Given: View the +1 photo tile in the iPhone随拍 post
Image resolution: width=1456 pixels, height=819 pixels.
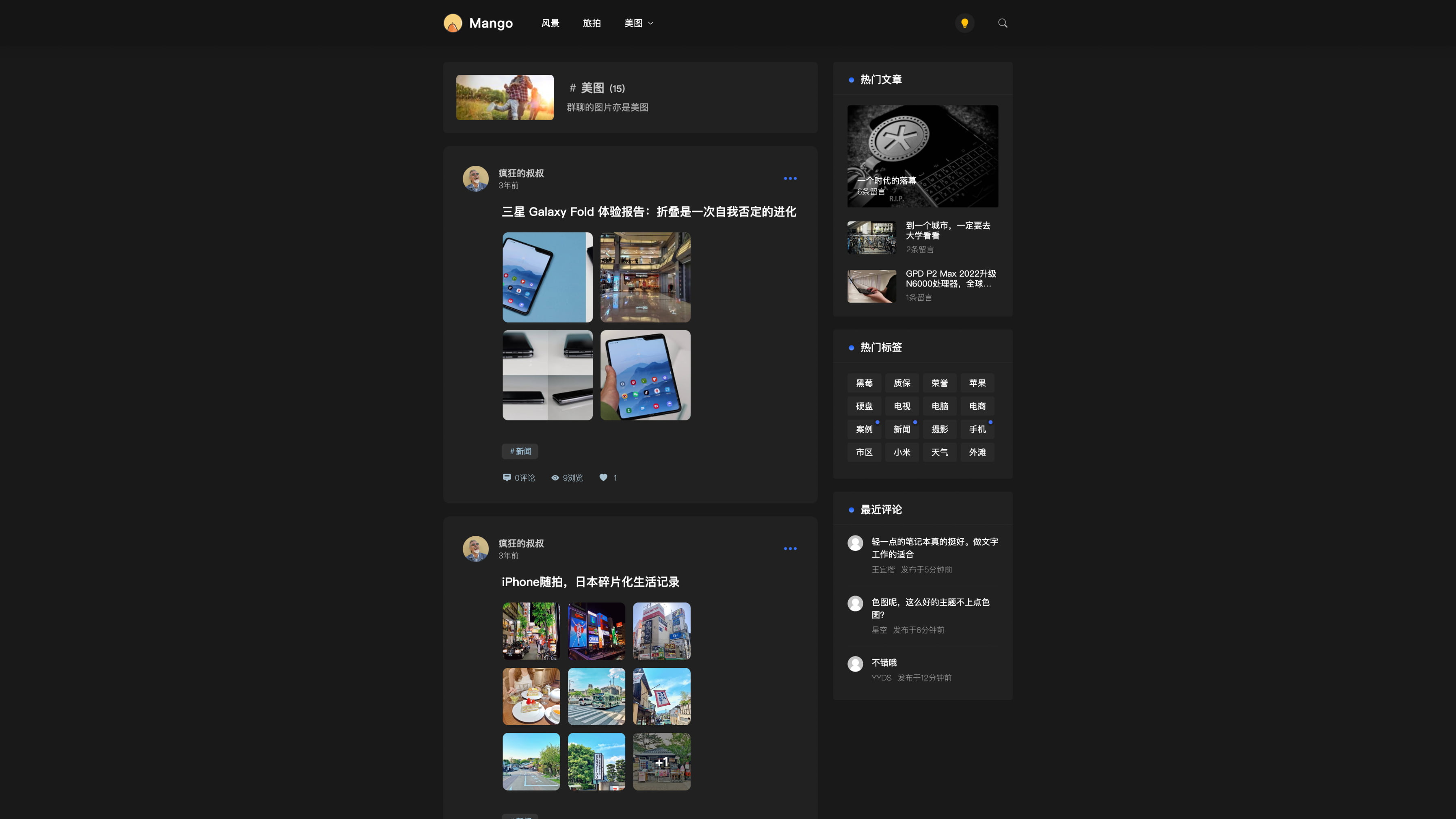Looking at the screenshot, I should click(x=661, y=761).
